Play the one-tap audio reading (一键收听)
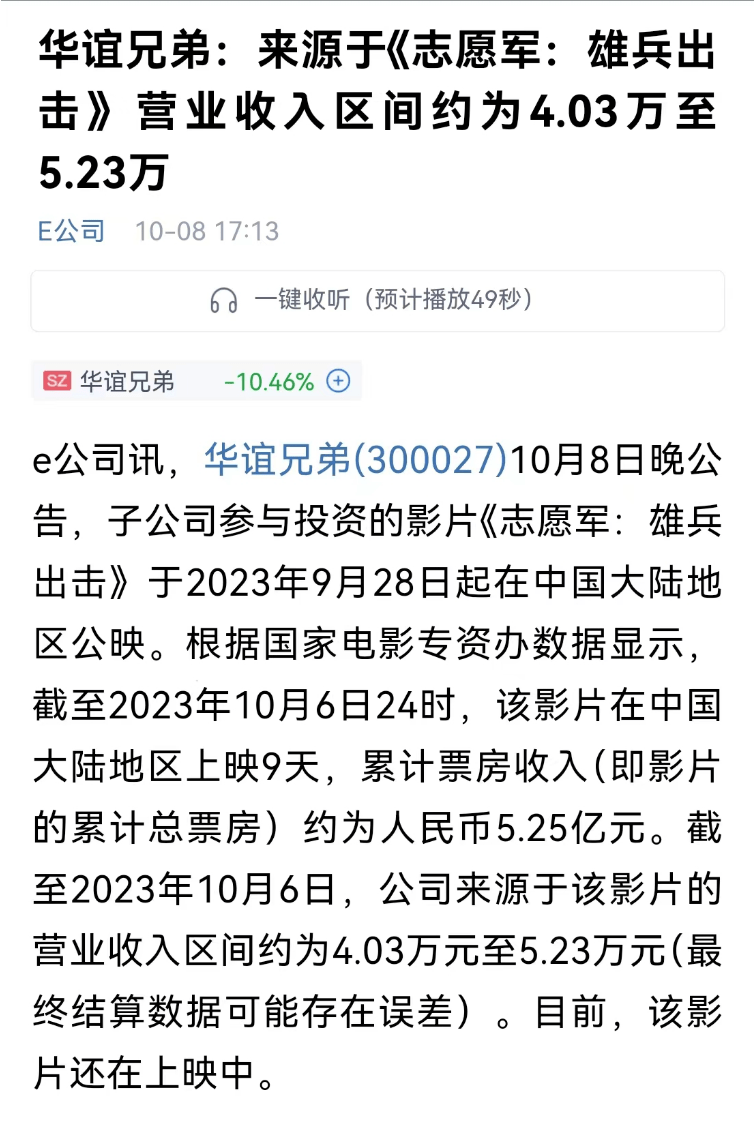754x1124 pixels. [376, 300]
